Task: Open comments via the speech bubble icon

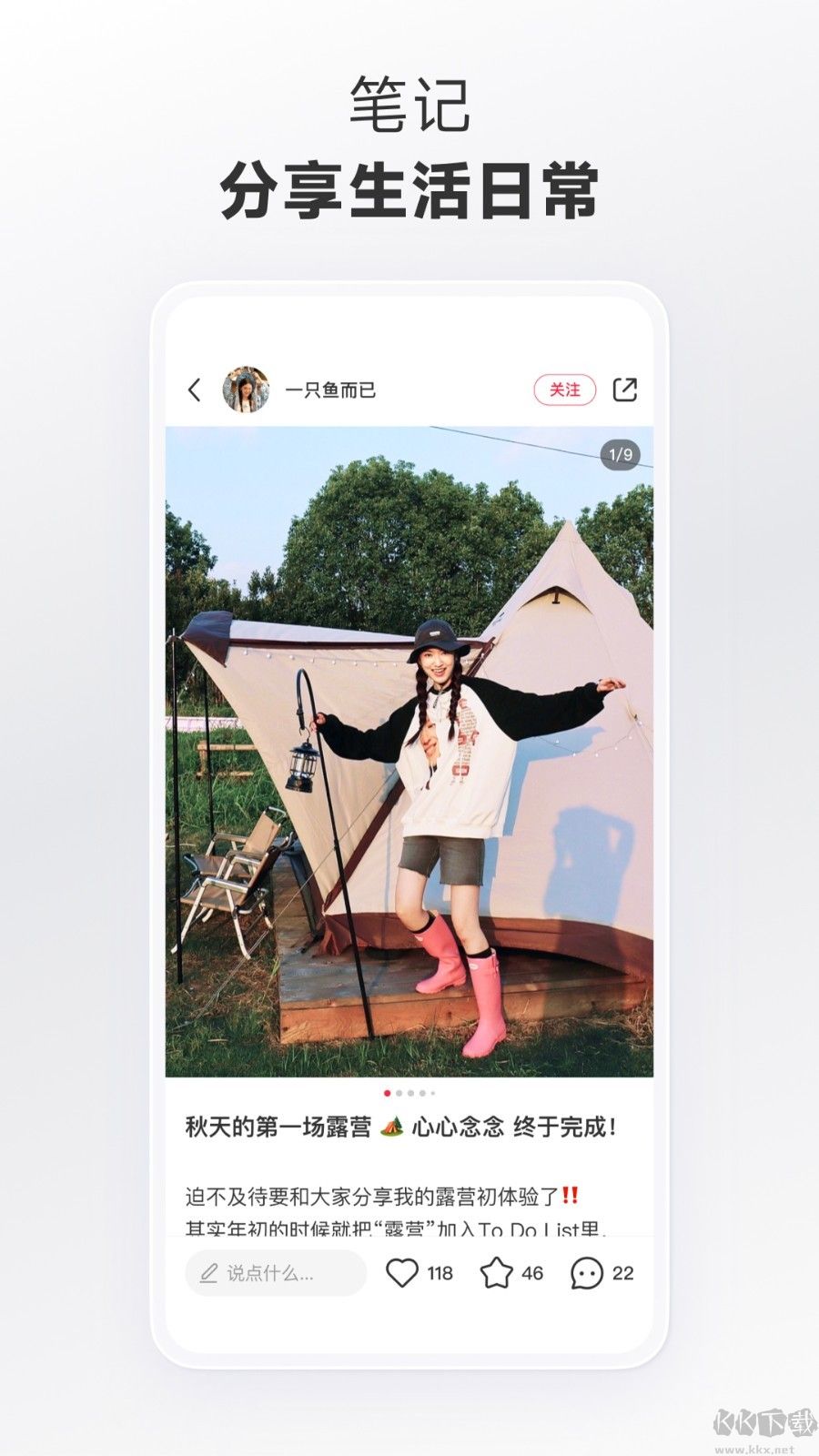Action: click(584, 1272)
